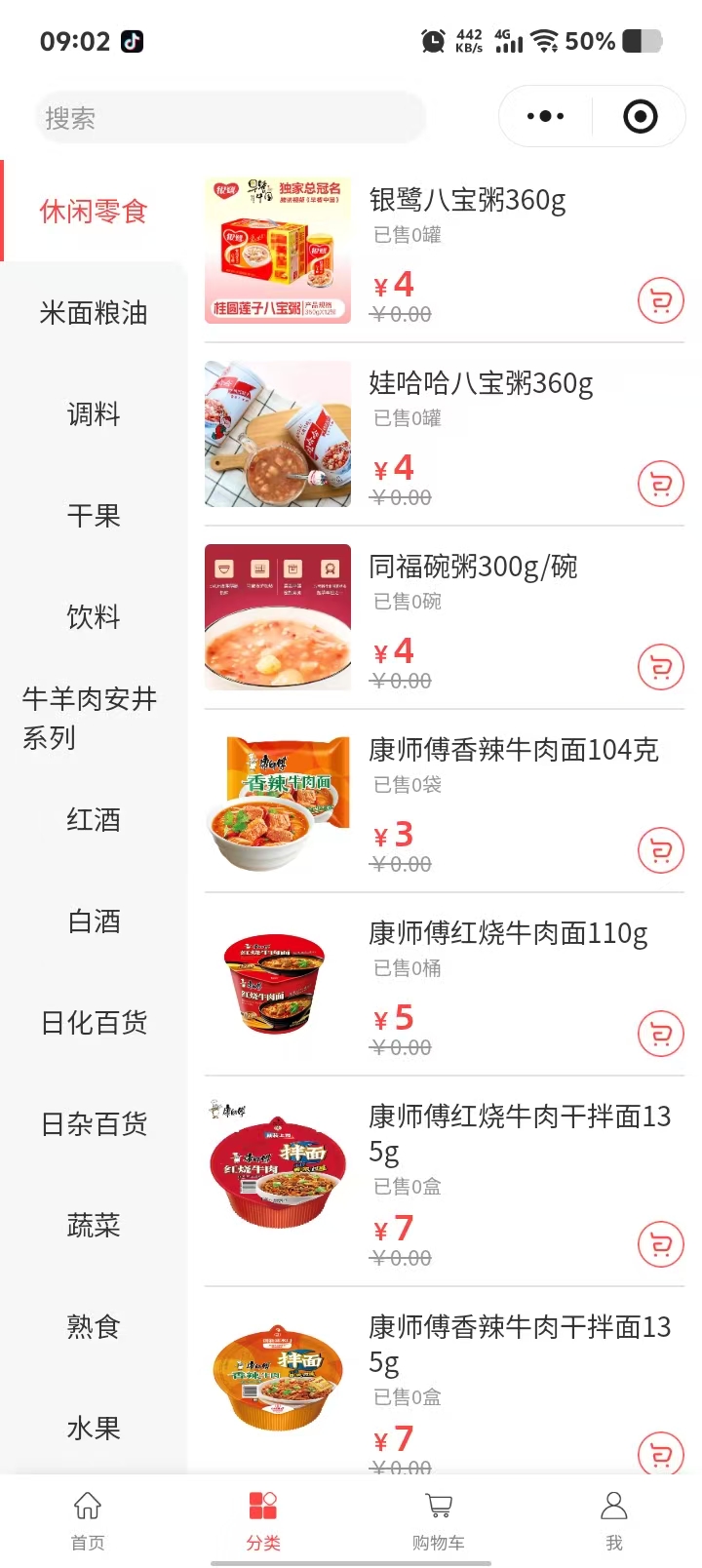Open the 康师傅红烧牛肉面110g product
This screenshot has width=702, height=1568.
[x=507, y=934]
